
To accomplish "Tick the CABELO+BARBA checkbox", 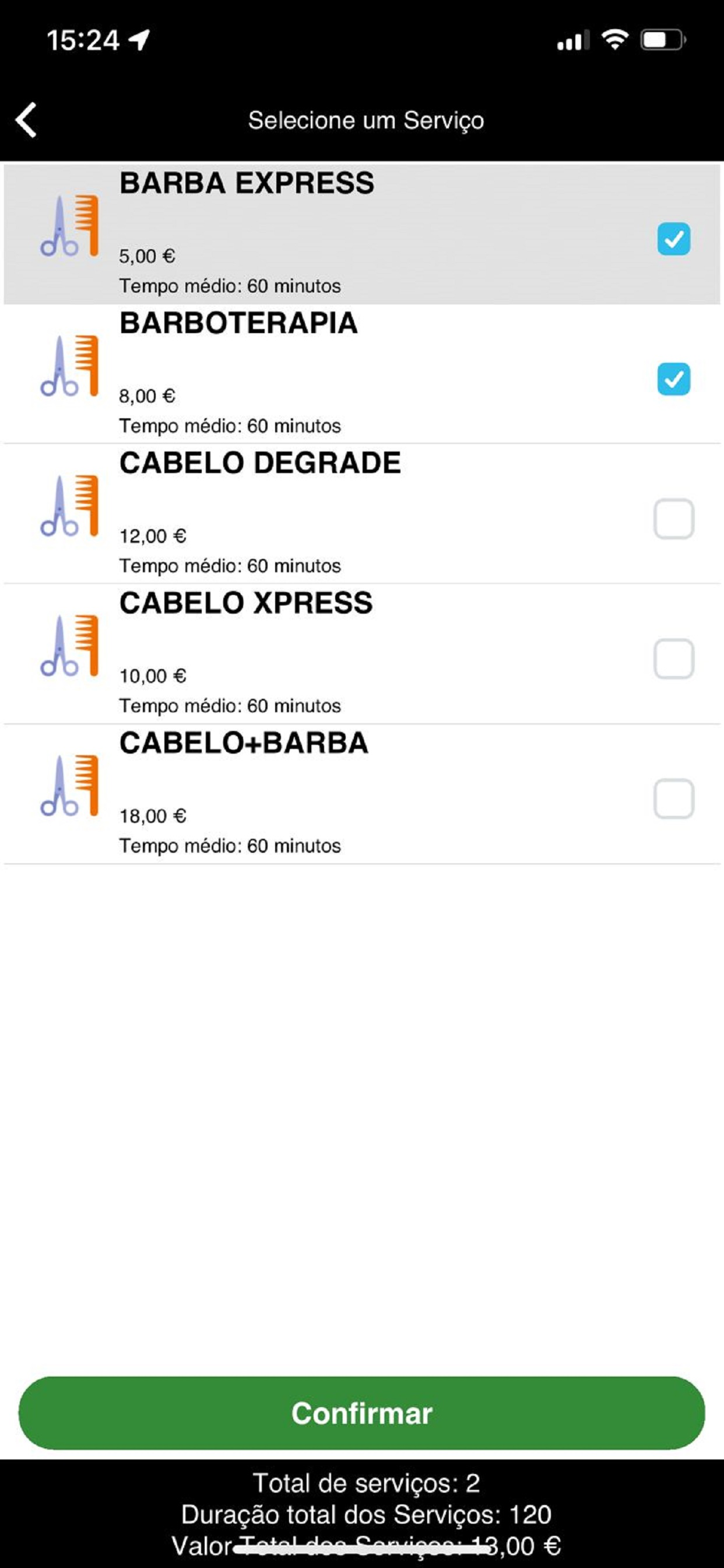I will (x=673, y=799).
